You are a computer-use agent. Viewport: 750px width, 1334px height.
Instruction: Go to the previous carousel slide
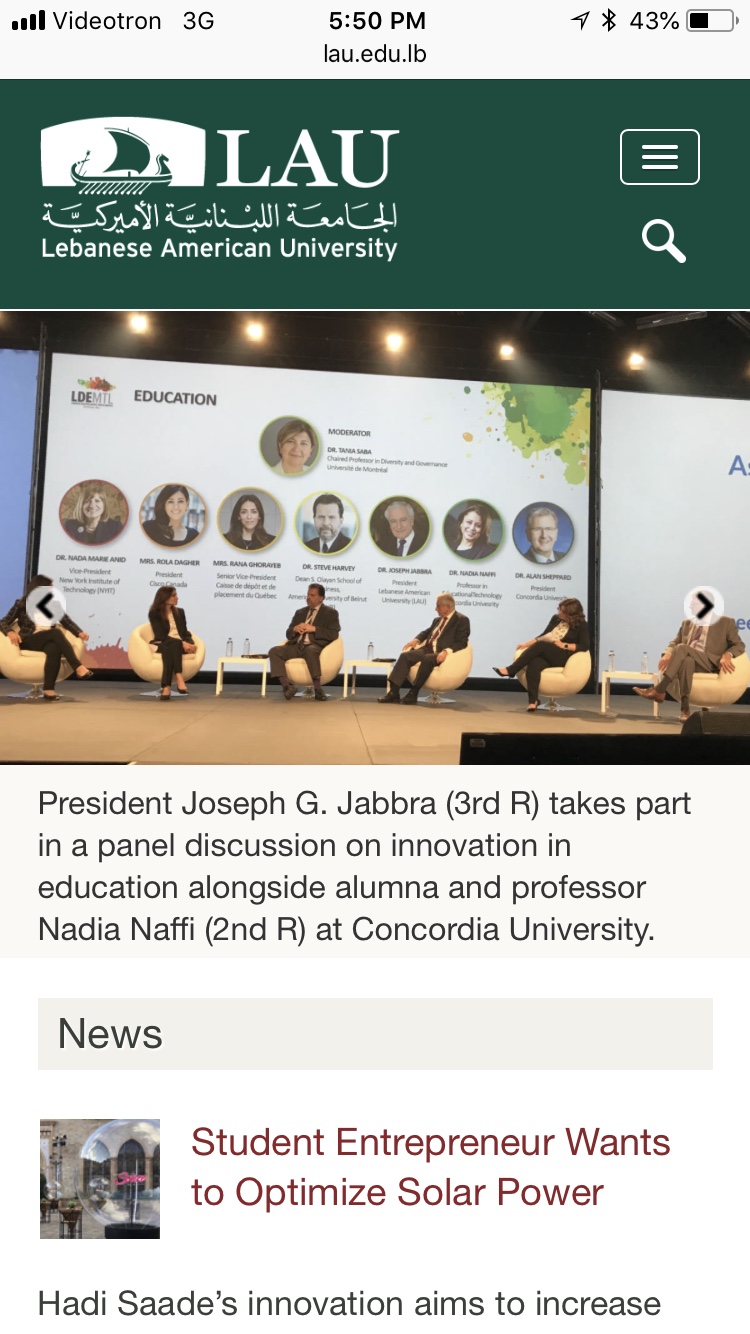tap(45, 606)
